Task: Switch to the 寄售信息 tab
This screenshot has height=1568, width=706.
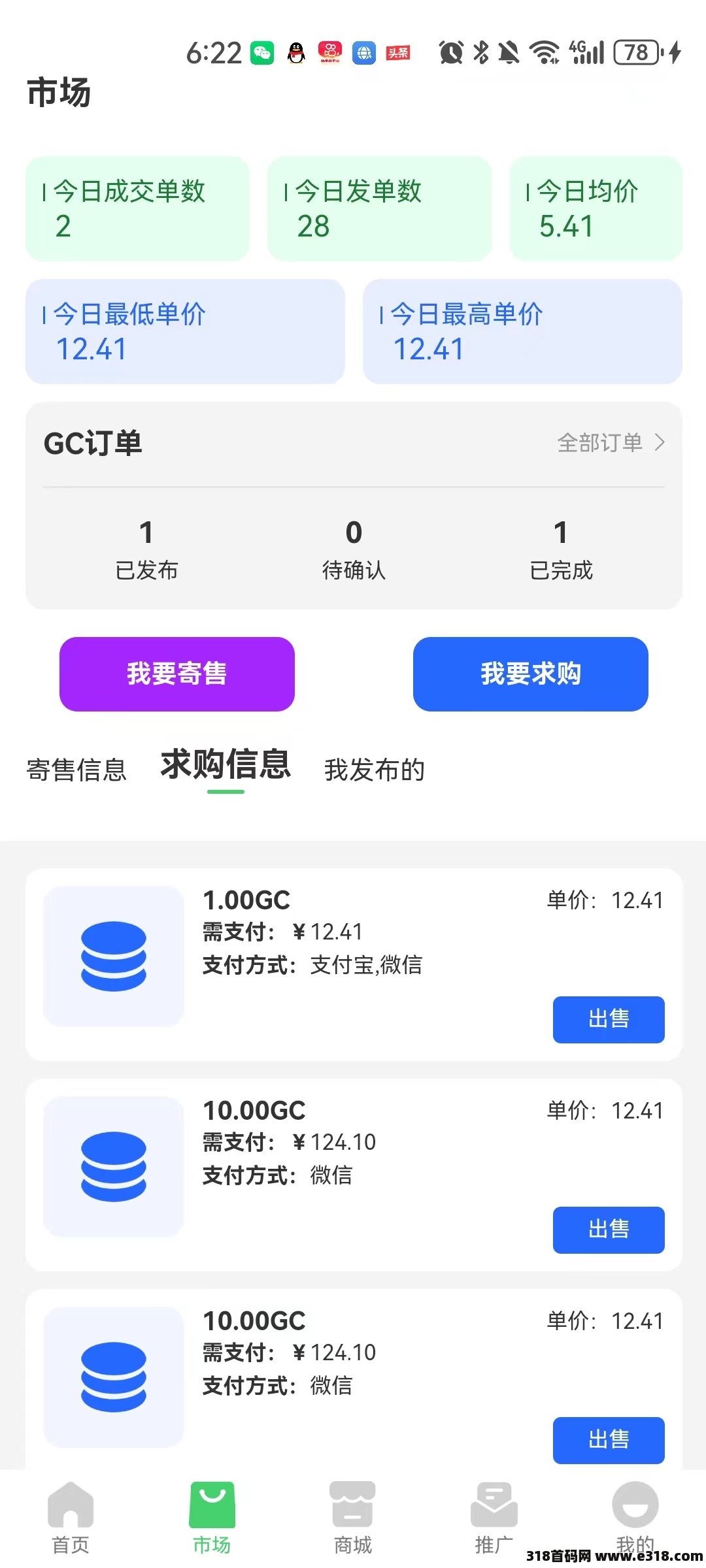Action: 76,770
